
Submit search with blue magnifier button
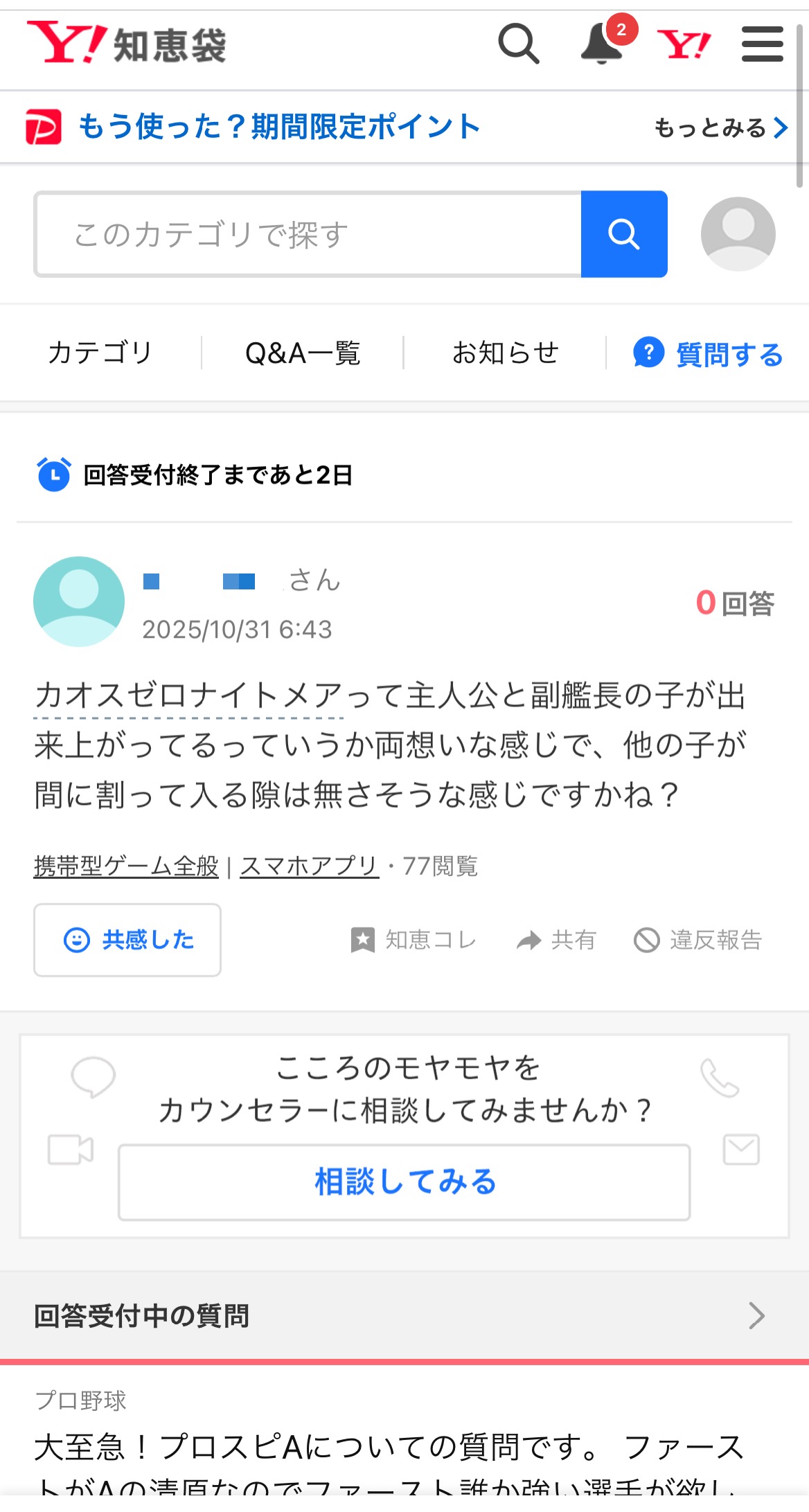[x=623, y=234]
